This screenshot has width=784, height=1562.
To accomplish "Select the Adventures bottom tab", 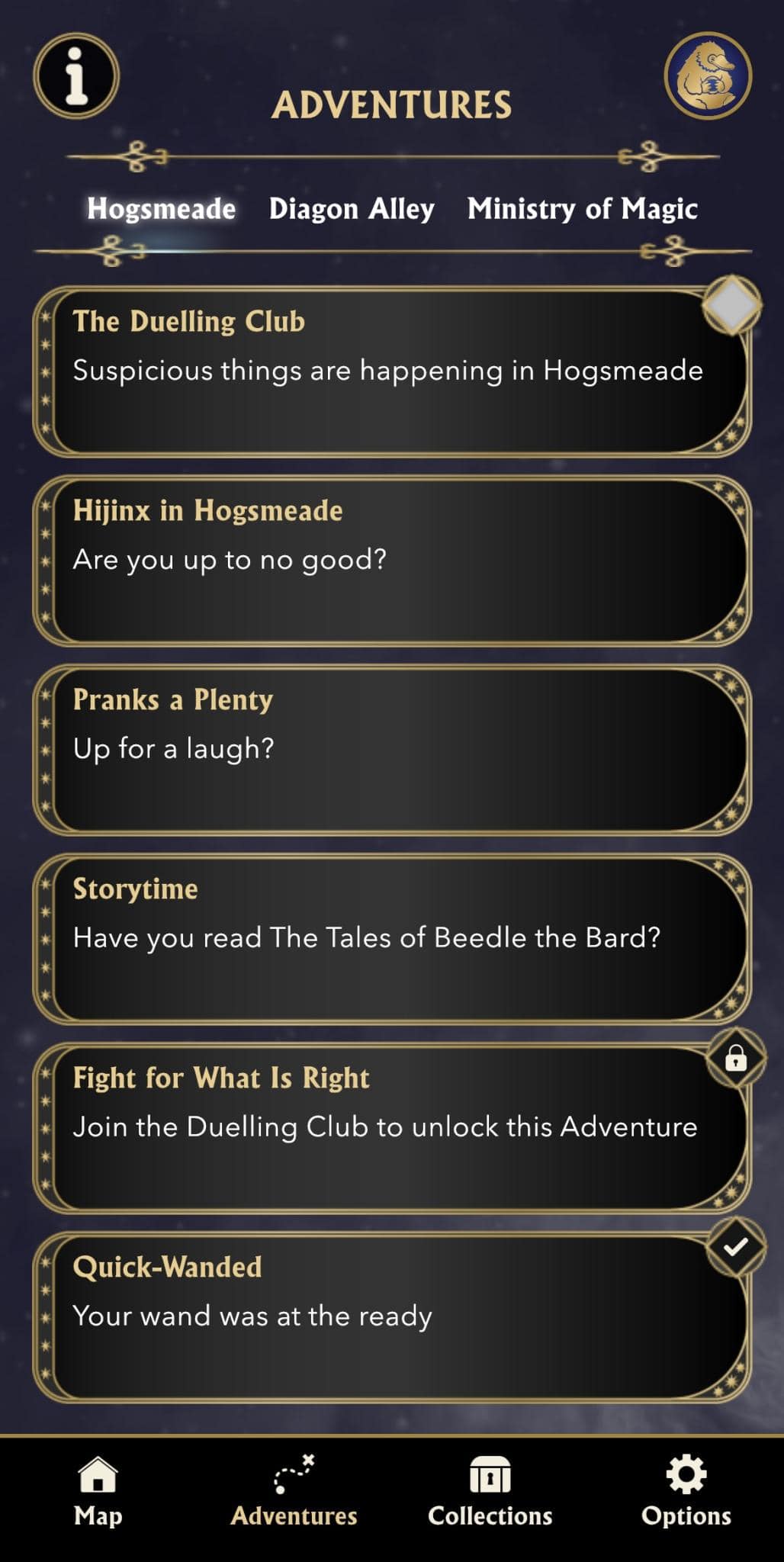I will (x=294, y=1491).
